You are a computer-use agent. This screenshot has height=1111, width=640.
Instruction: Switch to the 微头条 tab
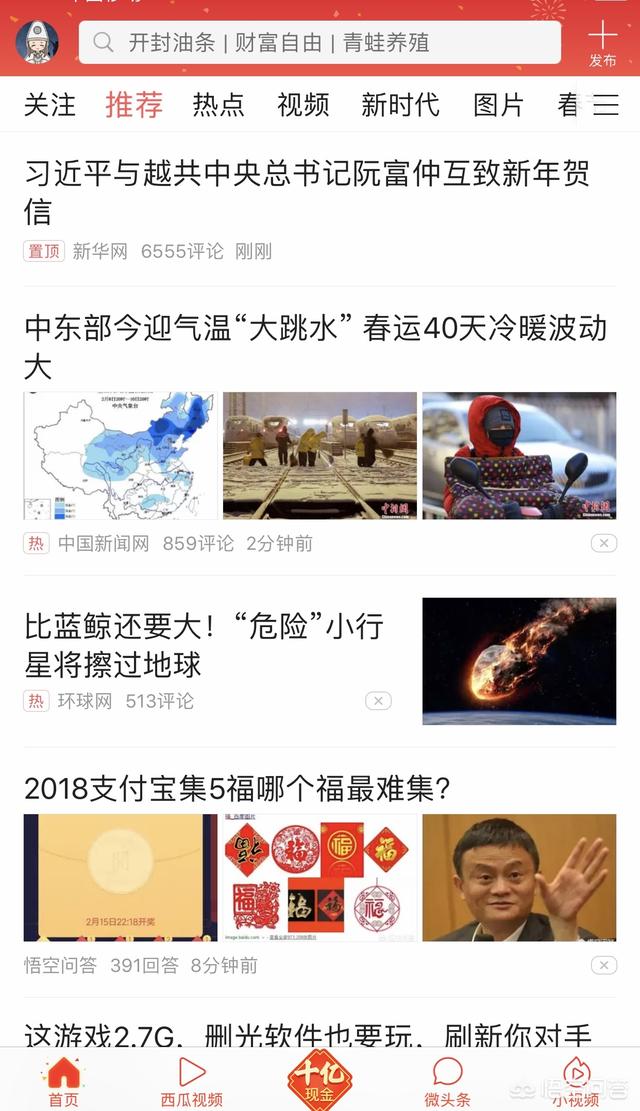click(x=447, y=1080)
